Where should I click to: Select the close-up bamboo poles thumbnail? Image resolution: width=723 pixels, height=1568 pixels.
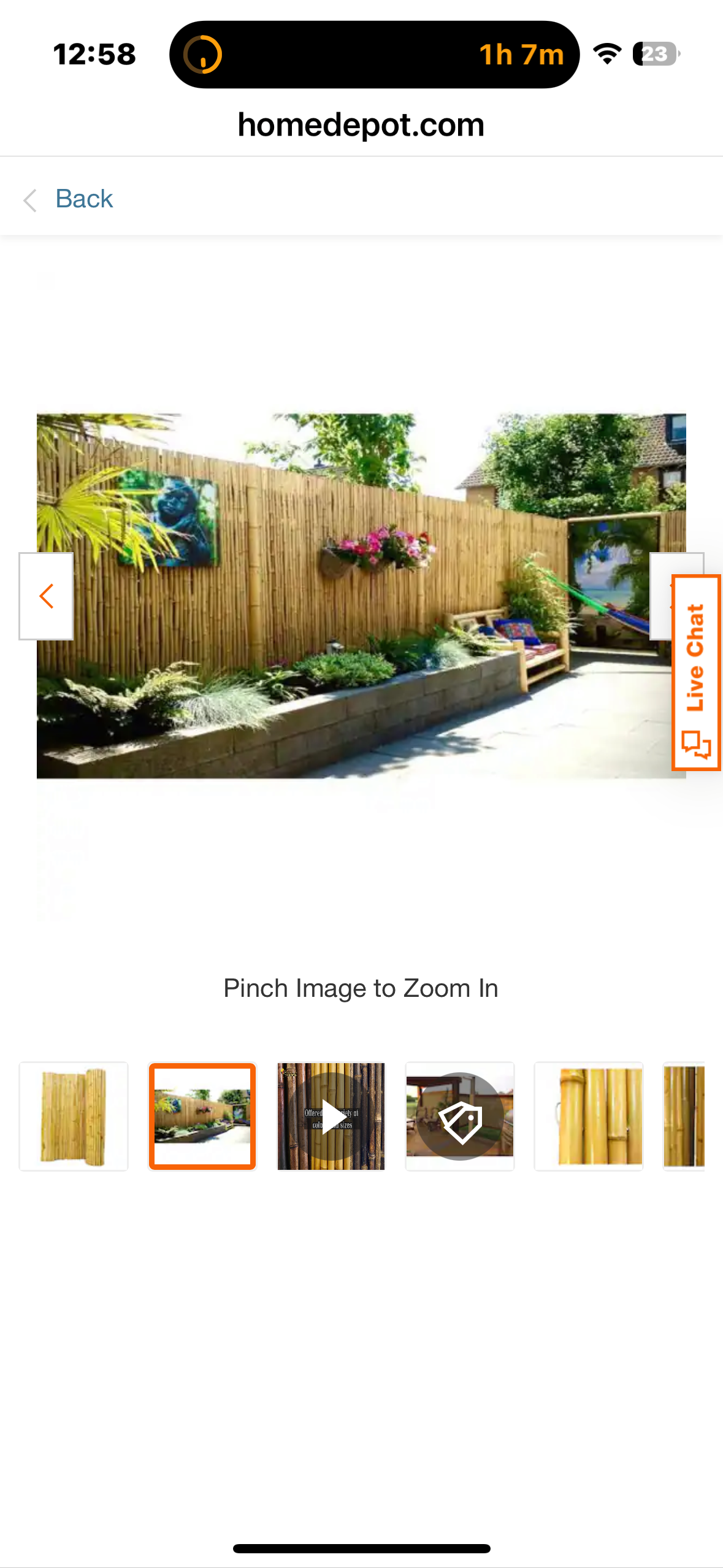589,1116
